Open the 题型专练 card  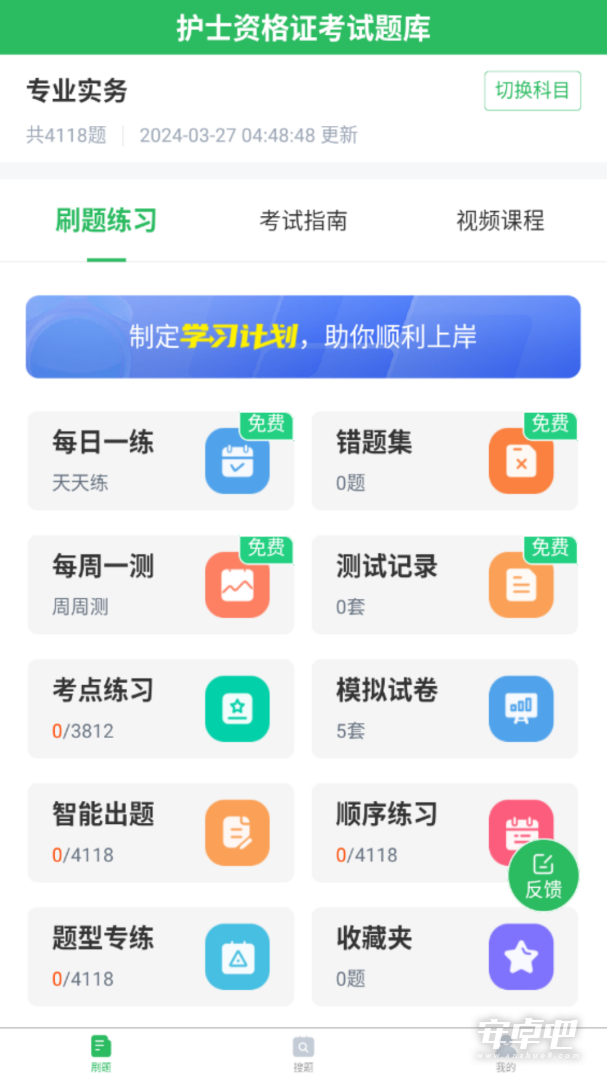(x=161, y=957)
